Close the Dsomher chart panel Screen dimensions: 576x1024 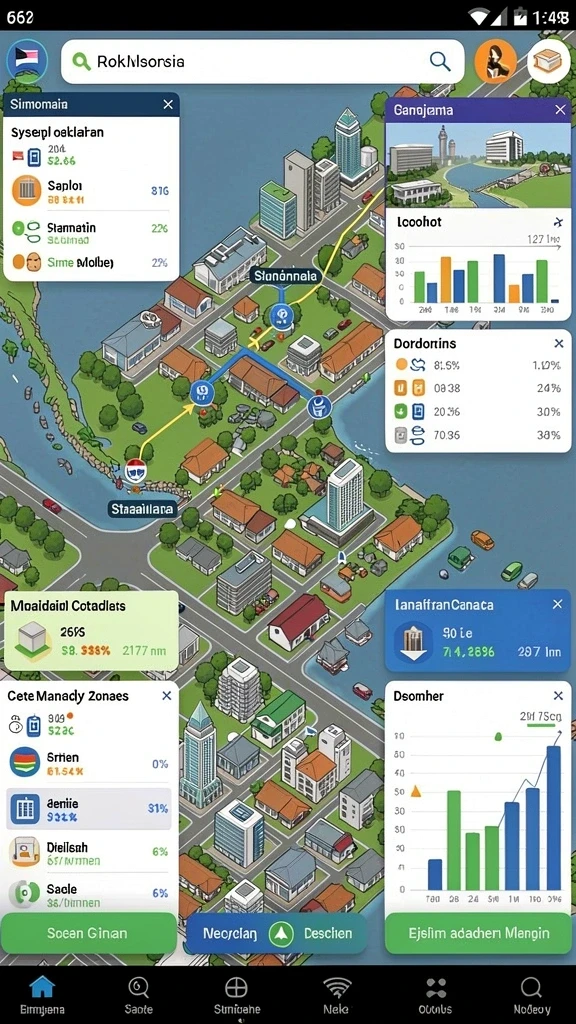558,696
